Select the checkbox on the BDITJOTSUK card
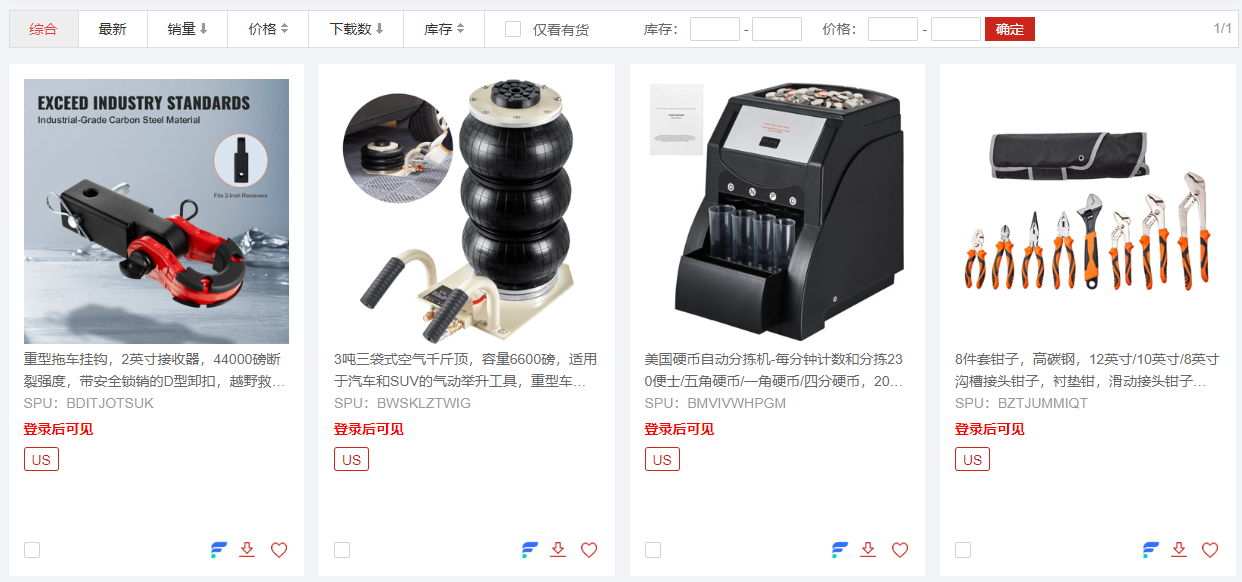 tap(32, 550)
